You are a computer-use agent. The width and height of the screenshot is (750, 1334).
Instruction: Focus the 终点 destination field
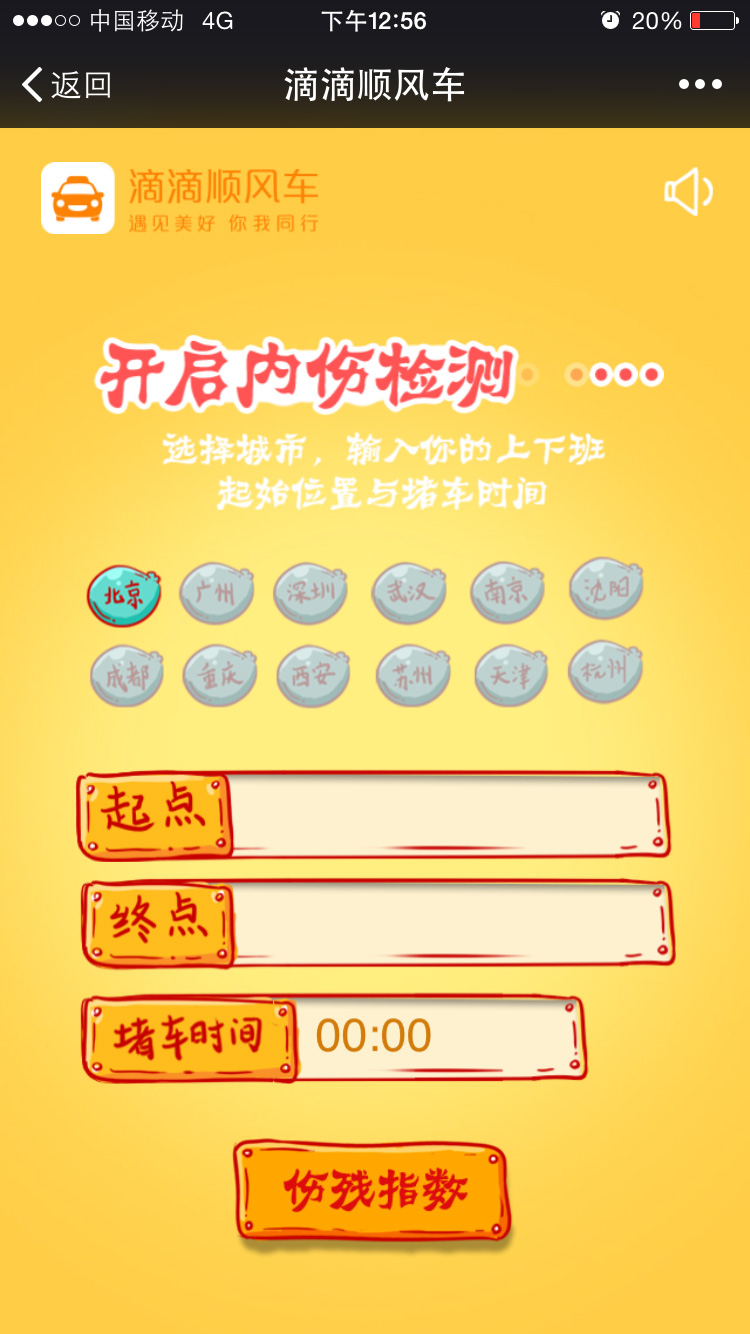coord(448,923)
